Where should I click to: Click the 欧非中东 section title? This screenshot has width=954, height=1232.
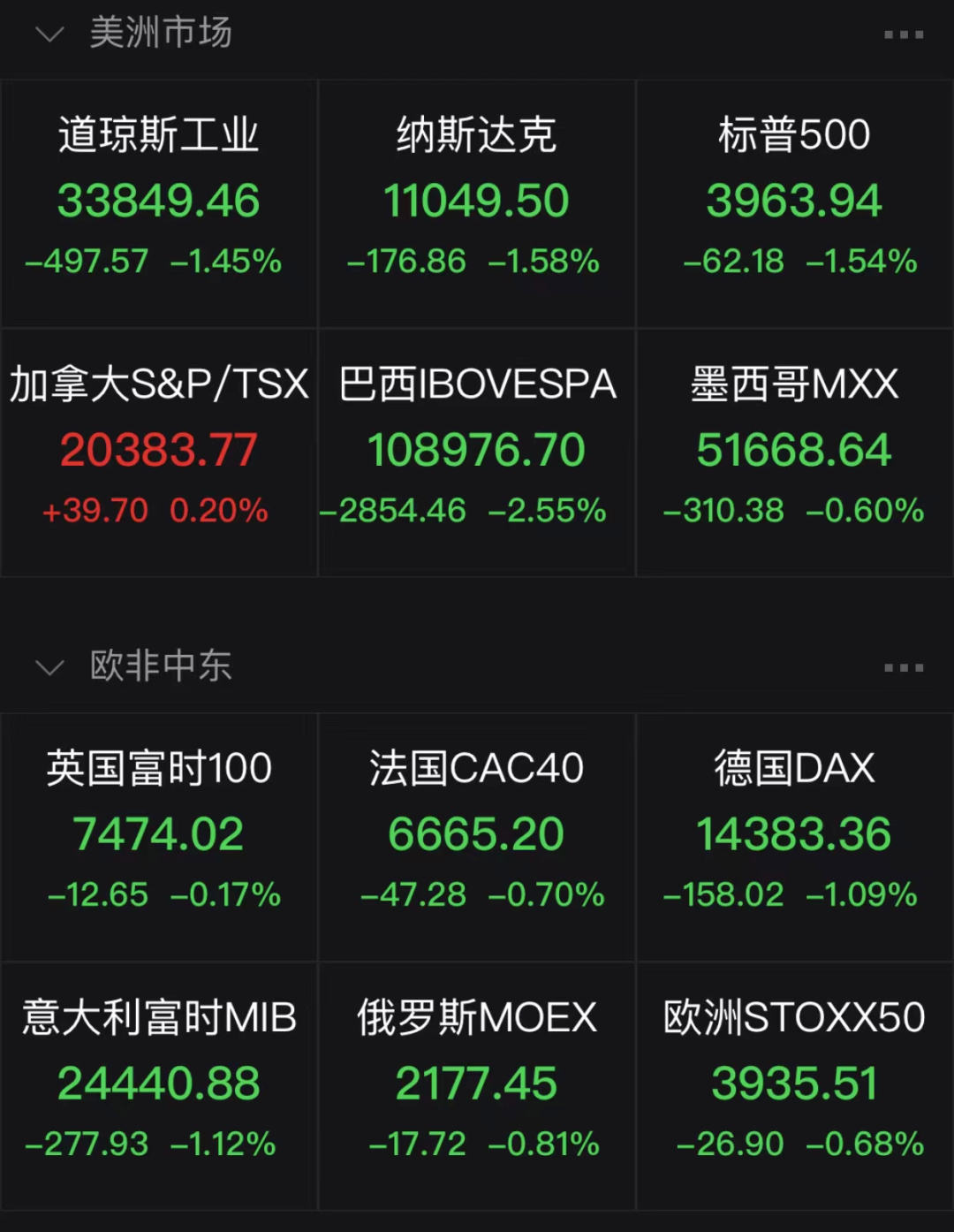pos(161,668)
